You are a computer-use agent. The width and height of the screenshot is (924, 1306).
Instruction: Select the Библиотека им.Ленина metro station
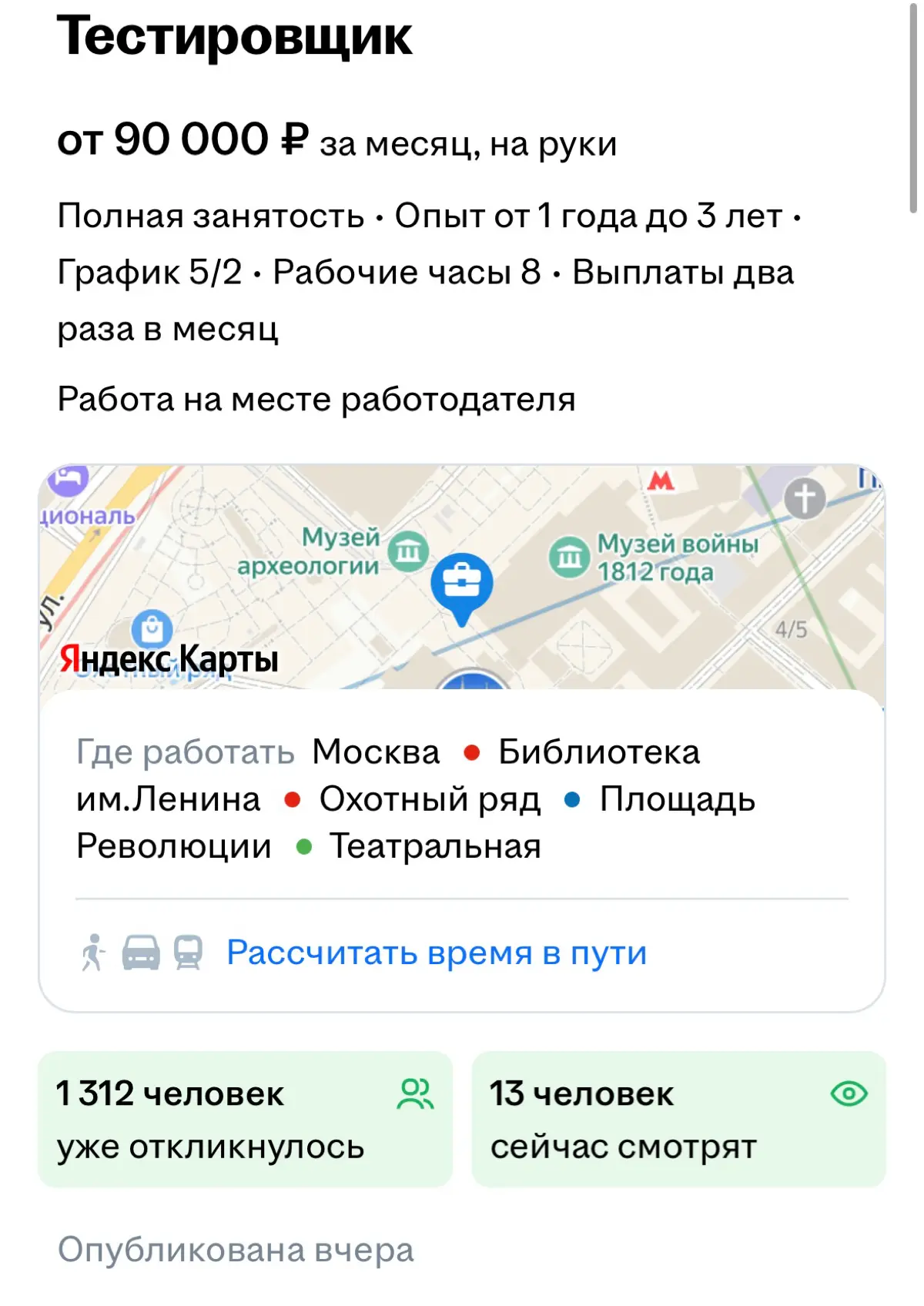[x=601, y=752]
